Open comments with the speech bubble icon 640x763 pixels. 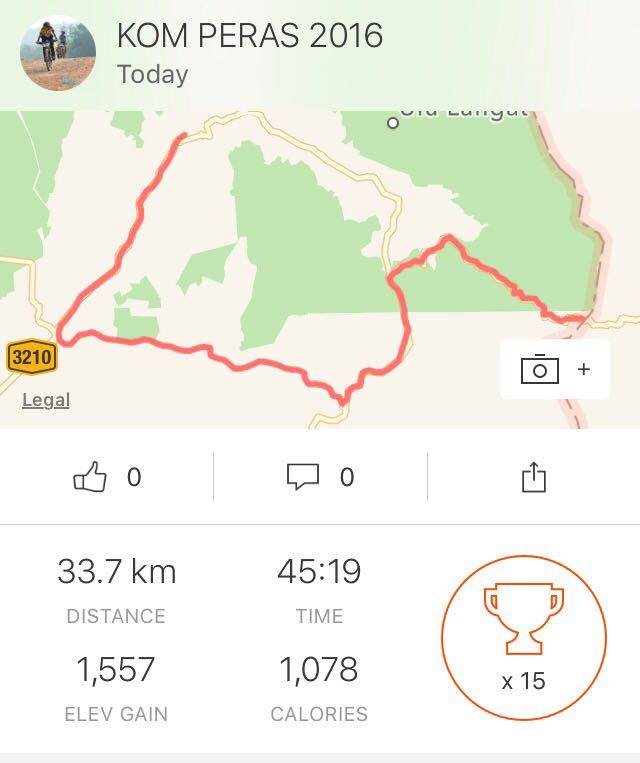pos(303,477)
